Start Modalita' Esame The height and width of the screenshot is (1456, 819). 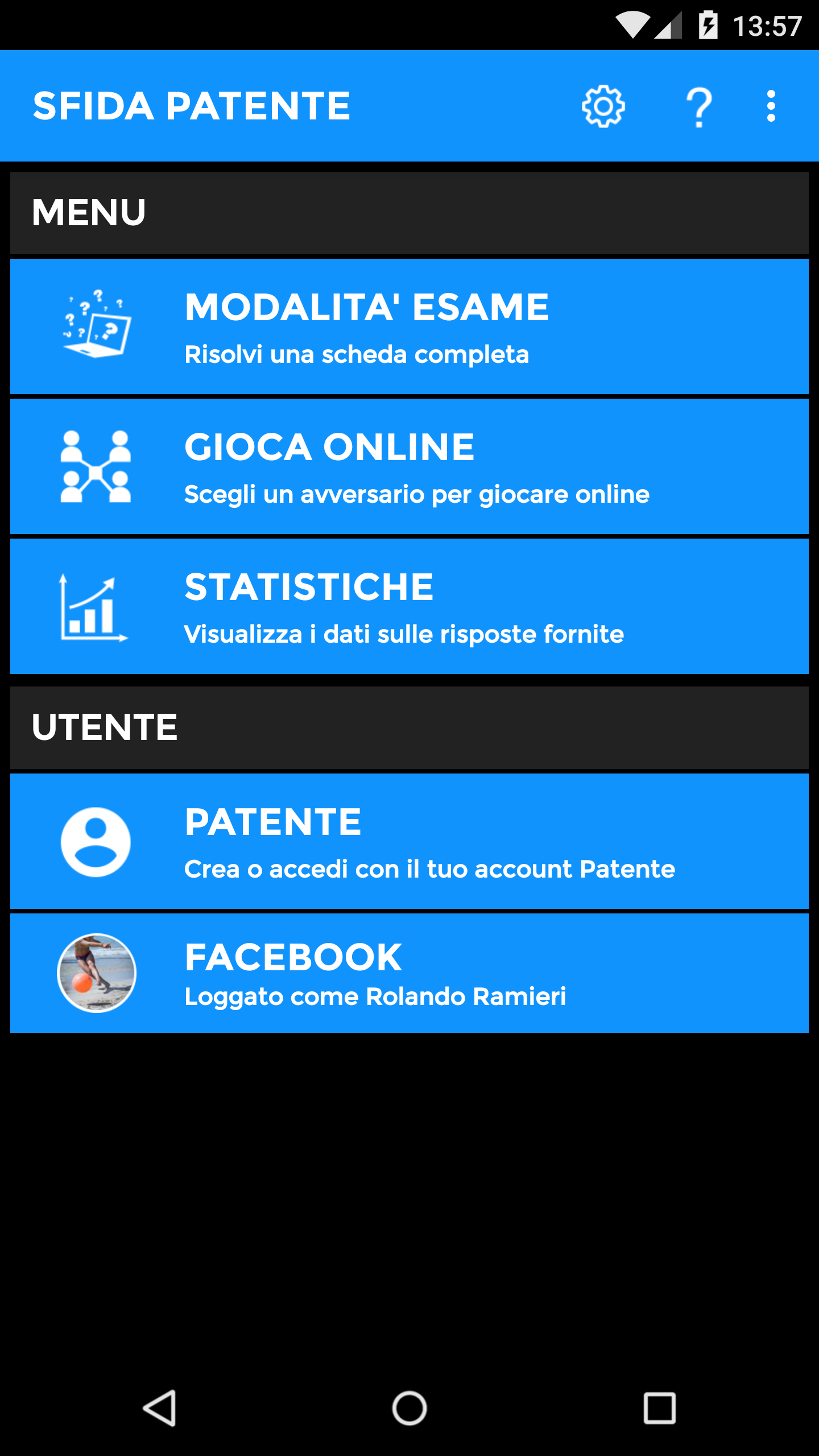409,326
